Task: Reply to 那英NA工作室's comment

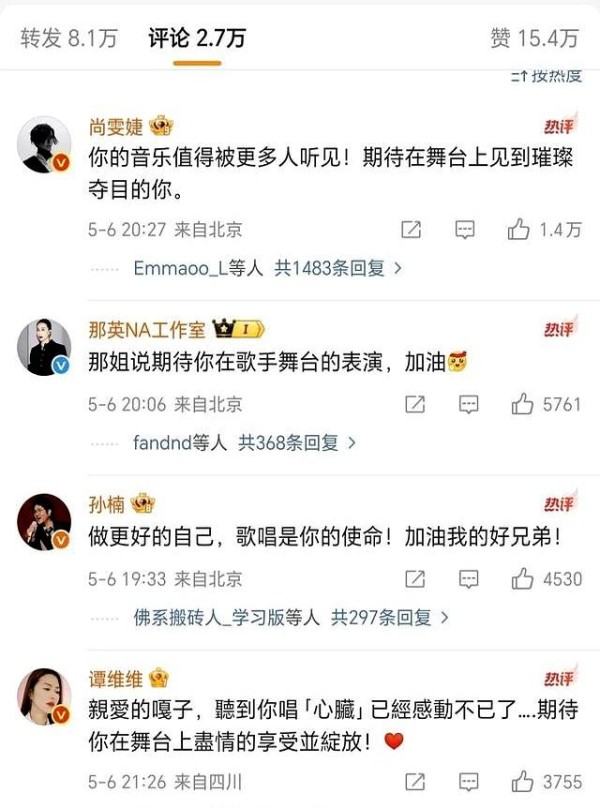Action: [x=466, y=405]
